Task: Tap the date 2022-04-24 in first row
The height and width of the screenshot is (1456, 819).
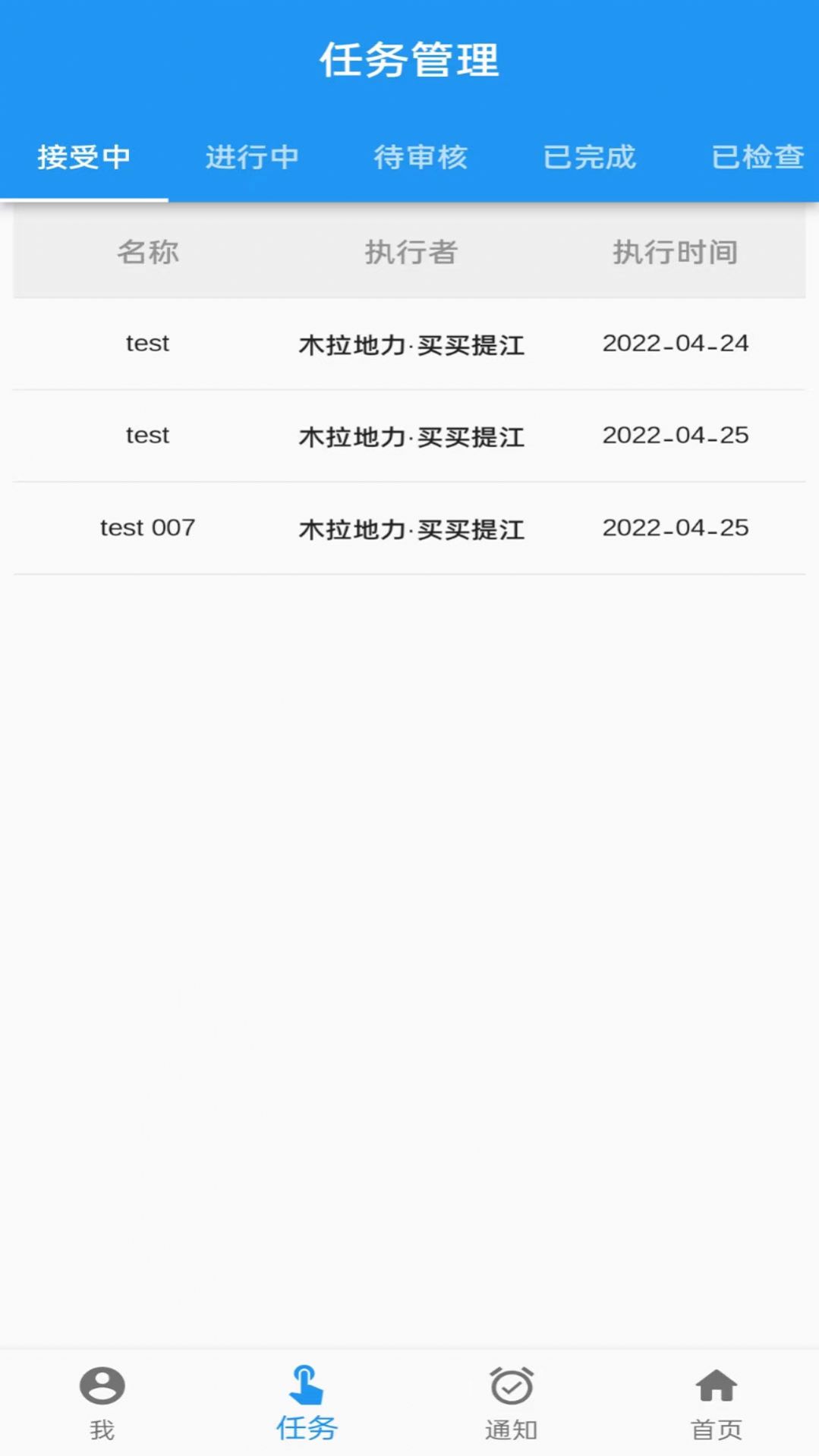Action: [675, 344]
